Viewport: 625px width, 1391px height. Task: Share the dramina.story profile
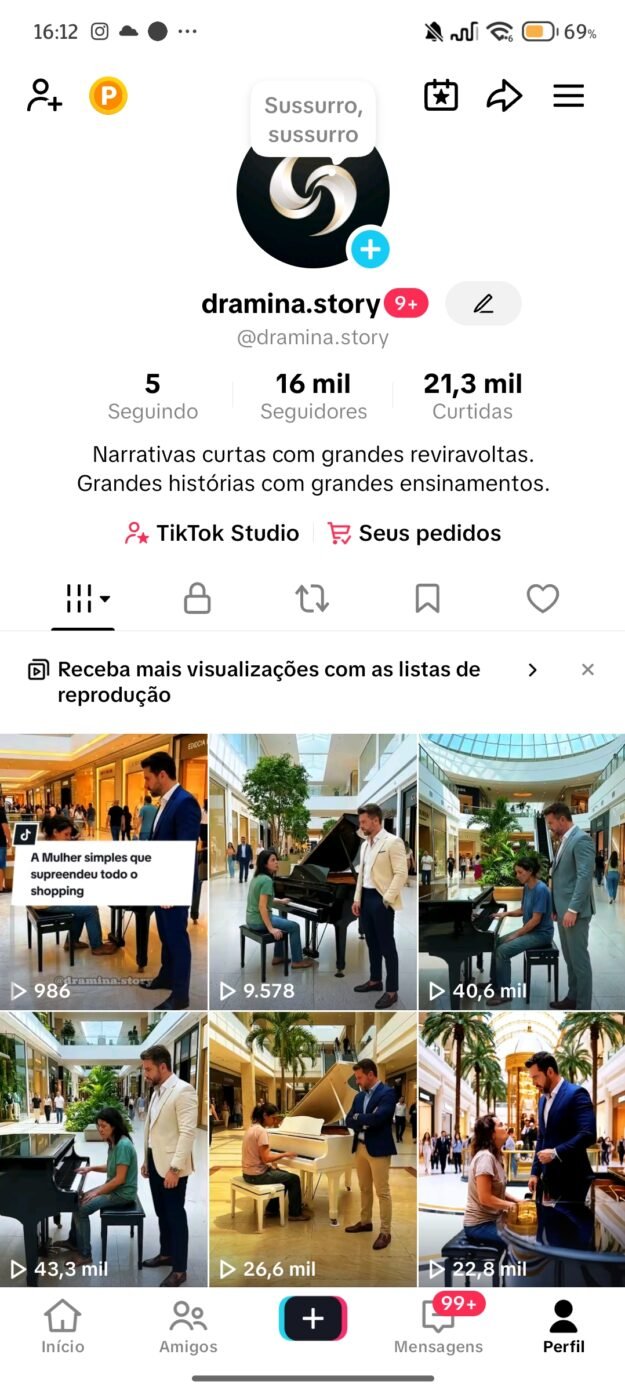point(504,96)
